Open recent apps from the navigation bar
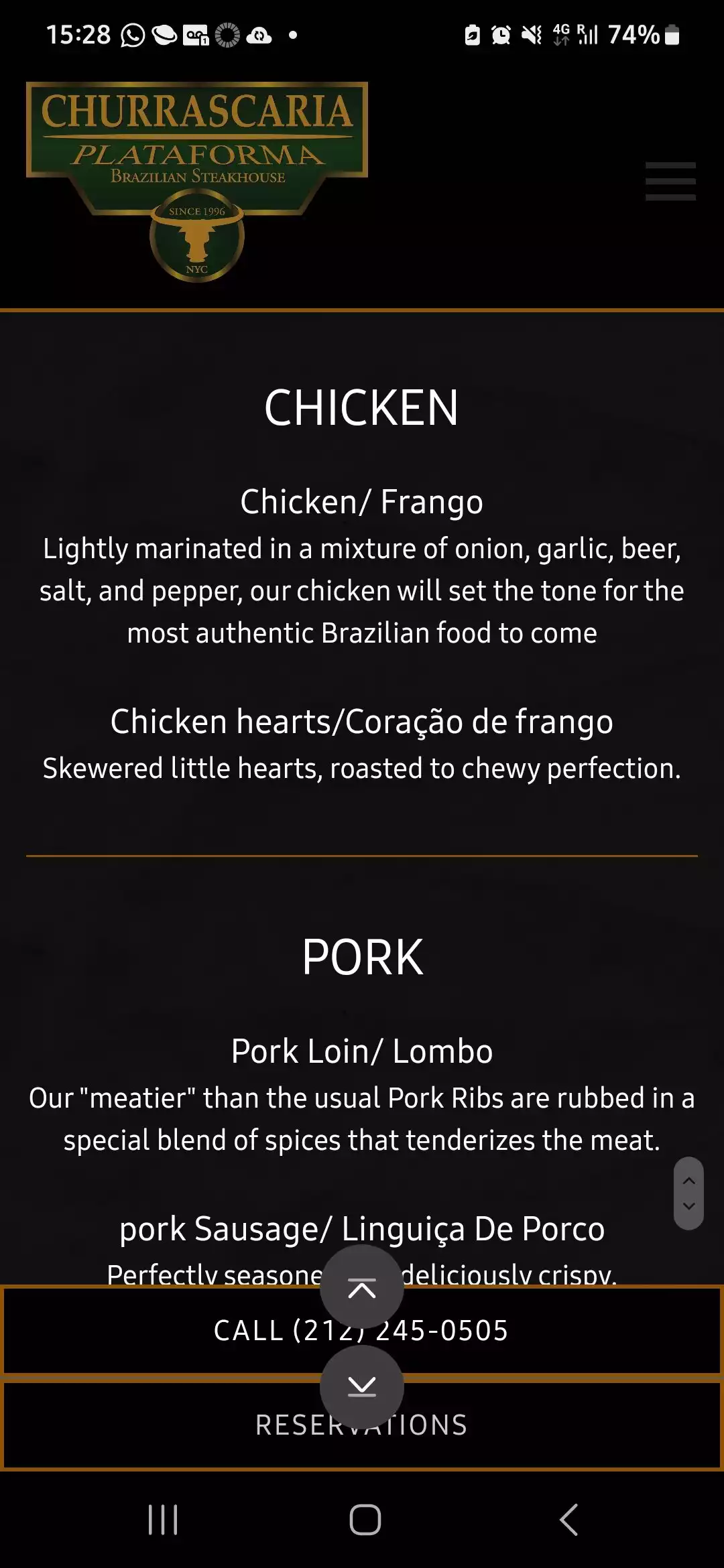The height and width of the screenshot is (1568, 724). tap(163, 1520)
